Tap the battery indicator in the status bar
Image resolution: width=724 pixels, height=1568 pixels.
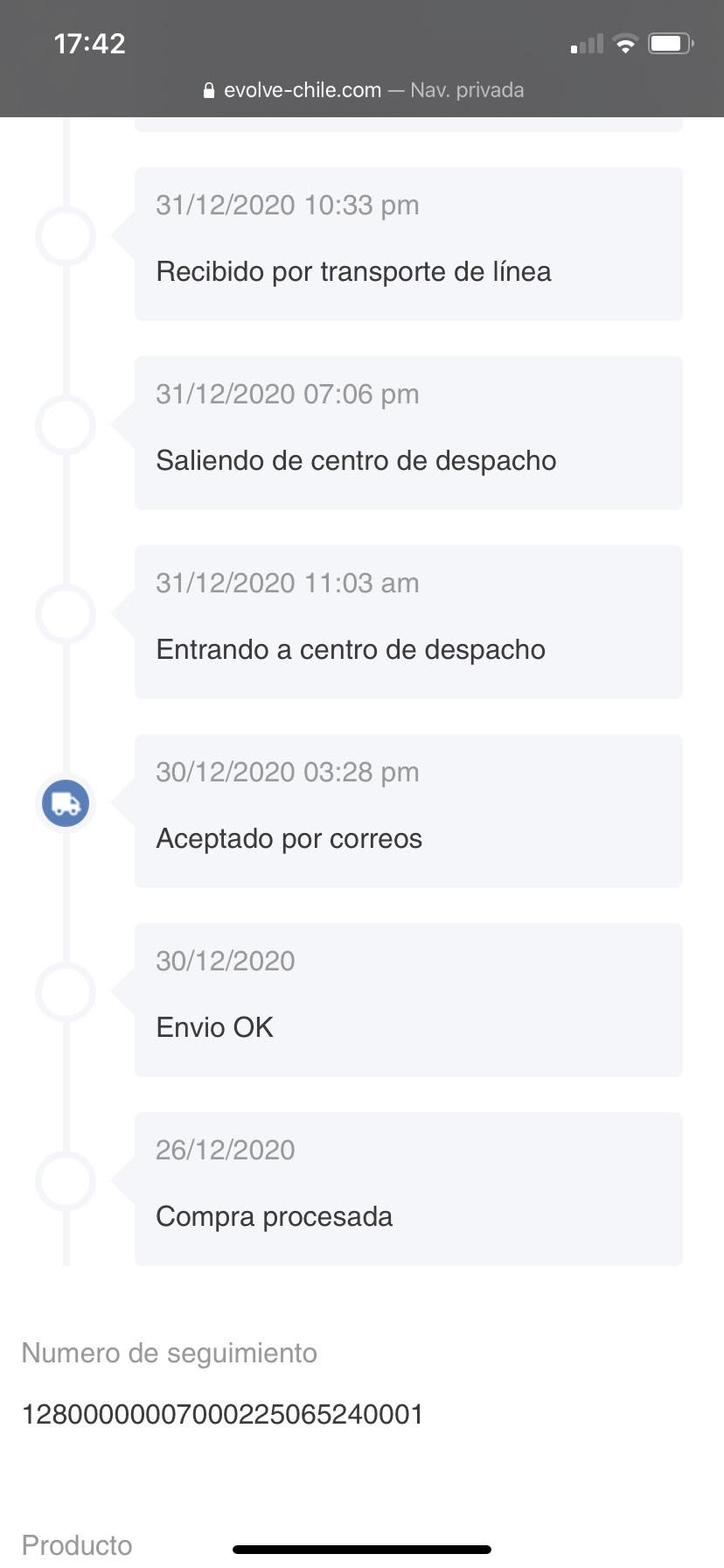670,42
